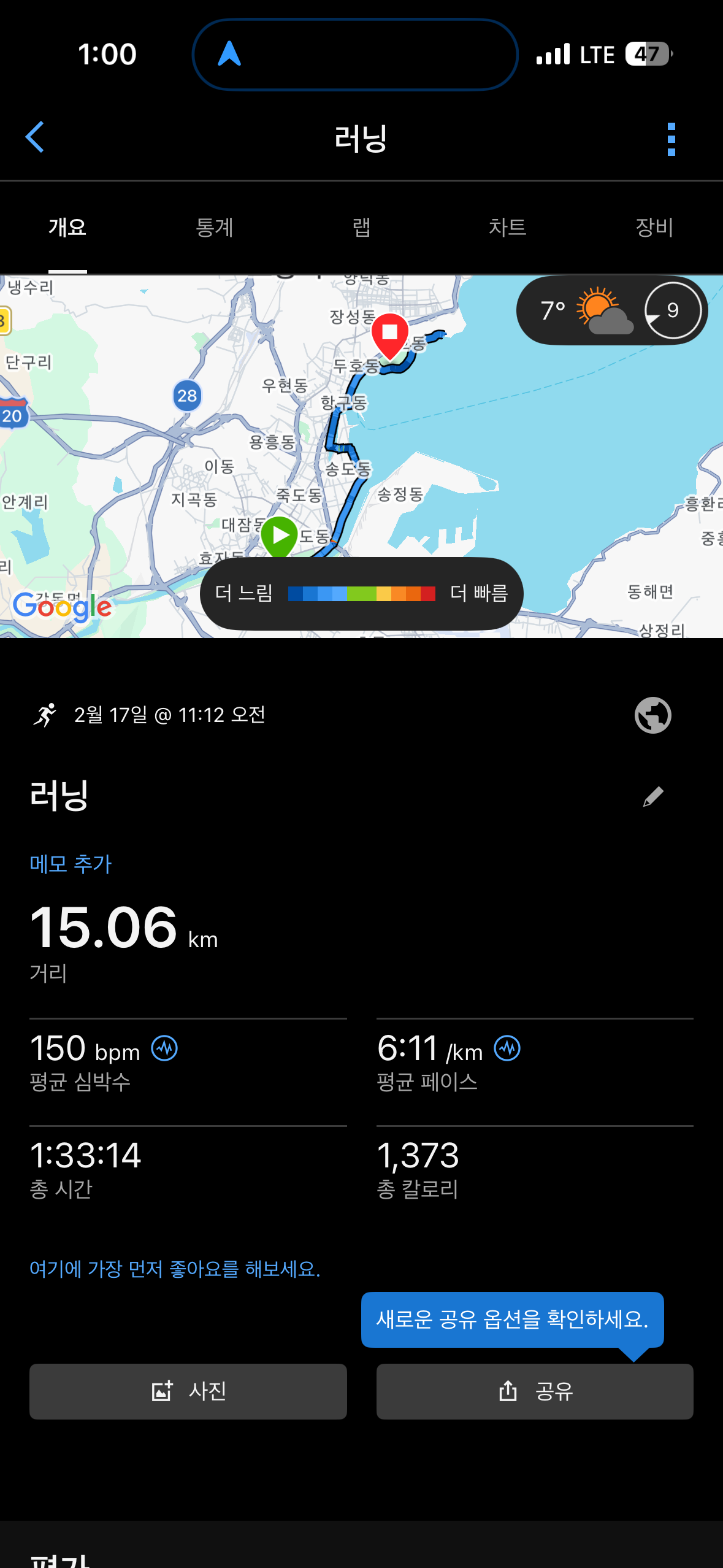
Task: Switch to the 통계 tab
Action: tap(214, 228)
